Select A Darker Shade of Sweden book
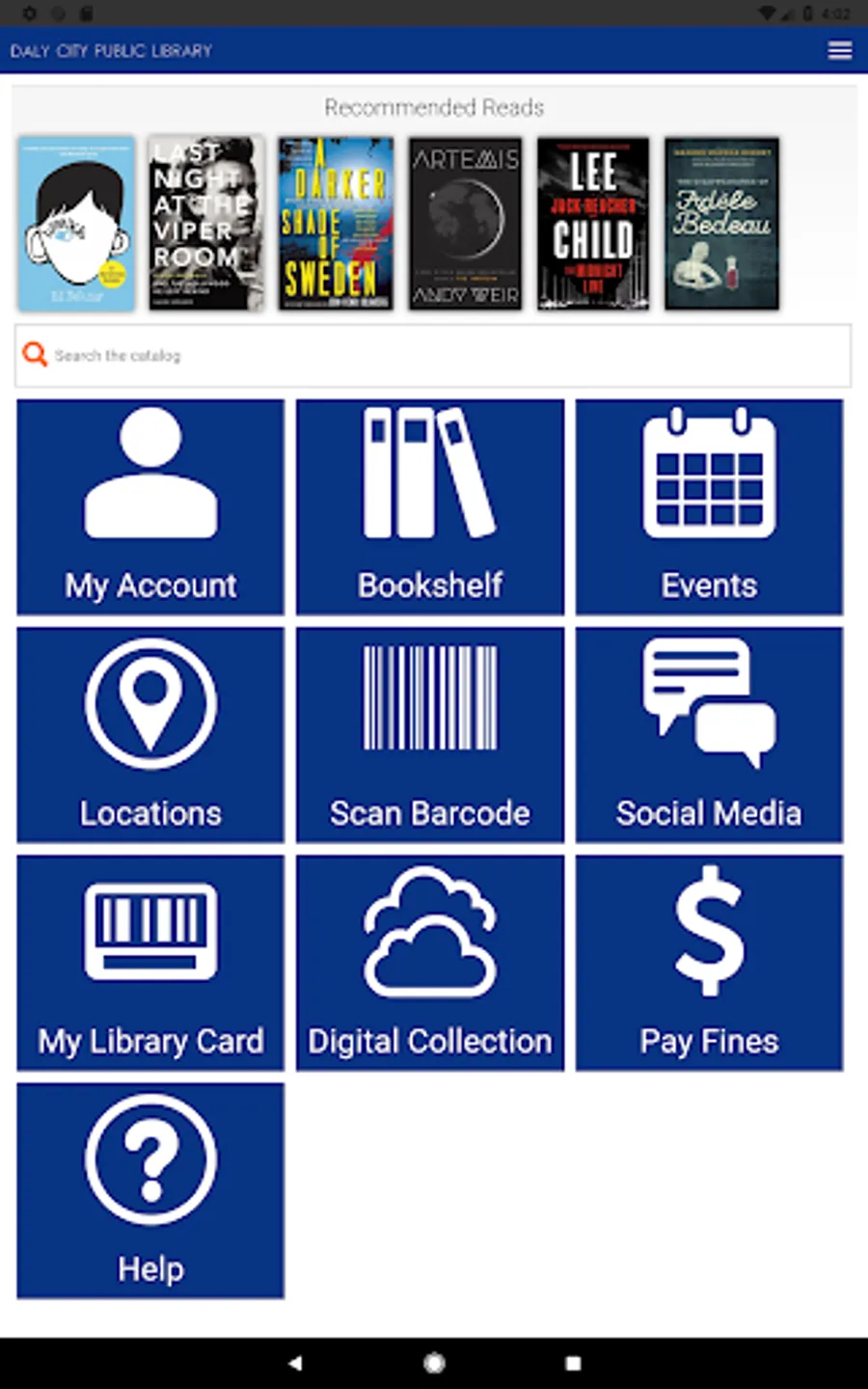Image resolution: width=868 pixels, height=1389 pixels. pos(336,224)
